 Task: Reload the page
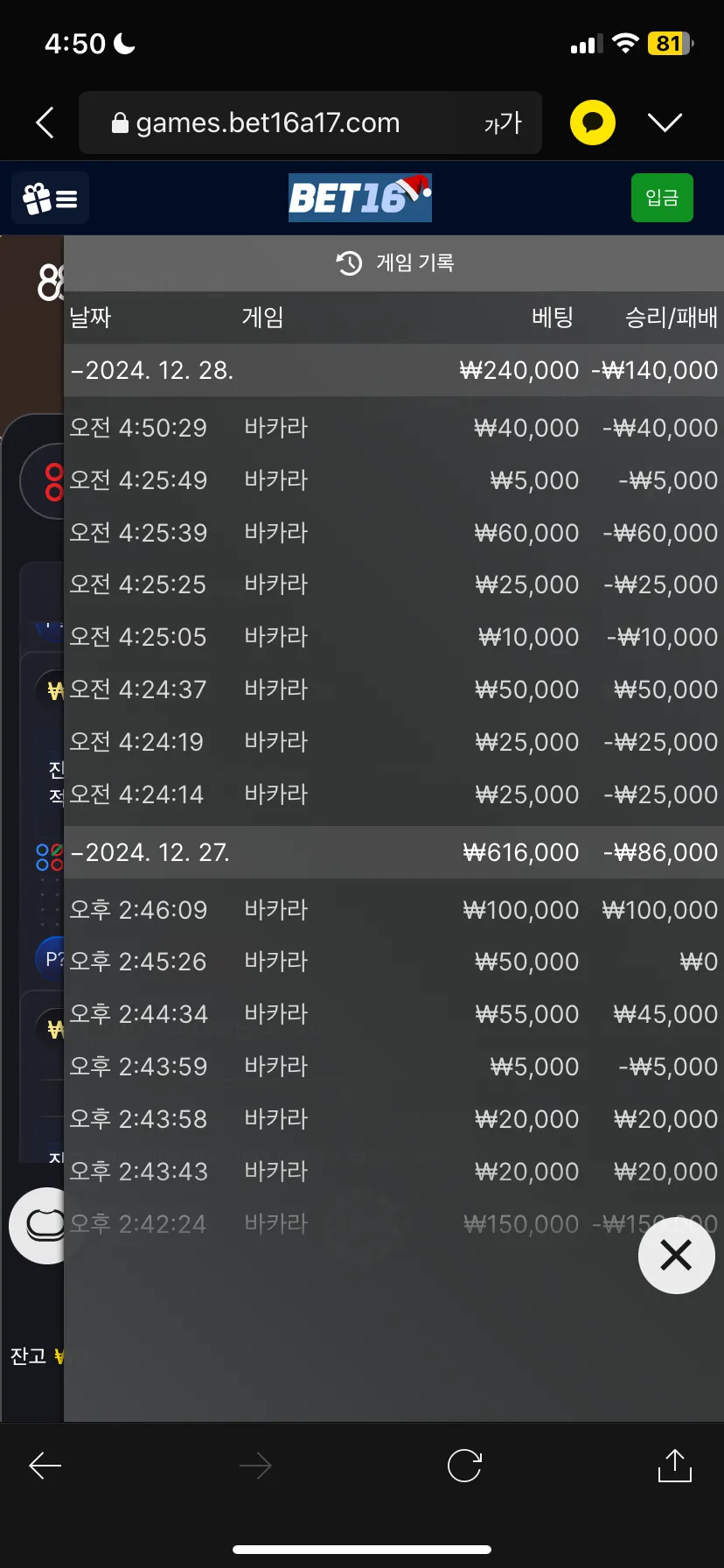pos(464,1465)
